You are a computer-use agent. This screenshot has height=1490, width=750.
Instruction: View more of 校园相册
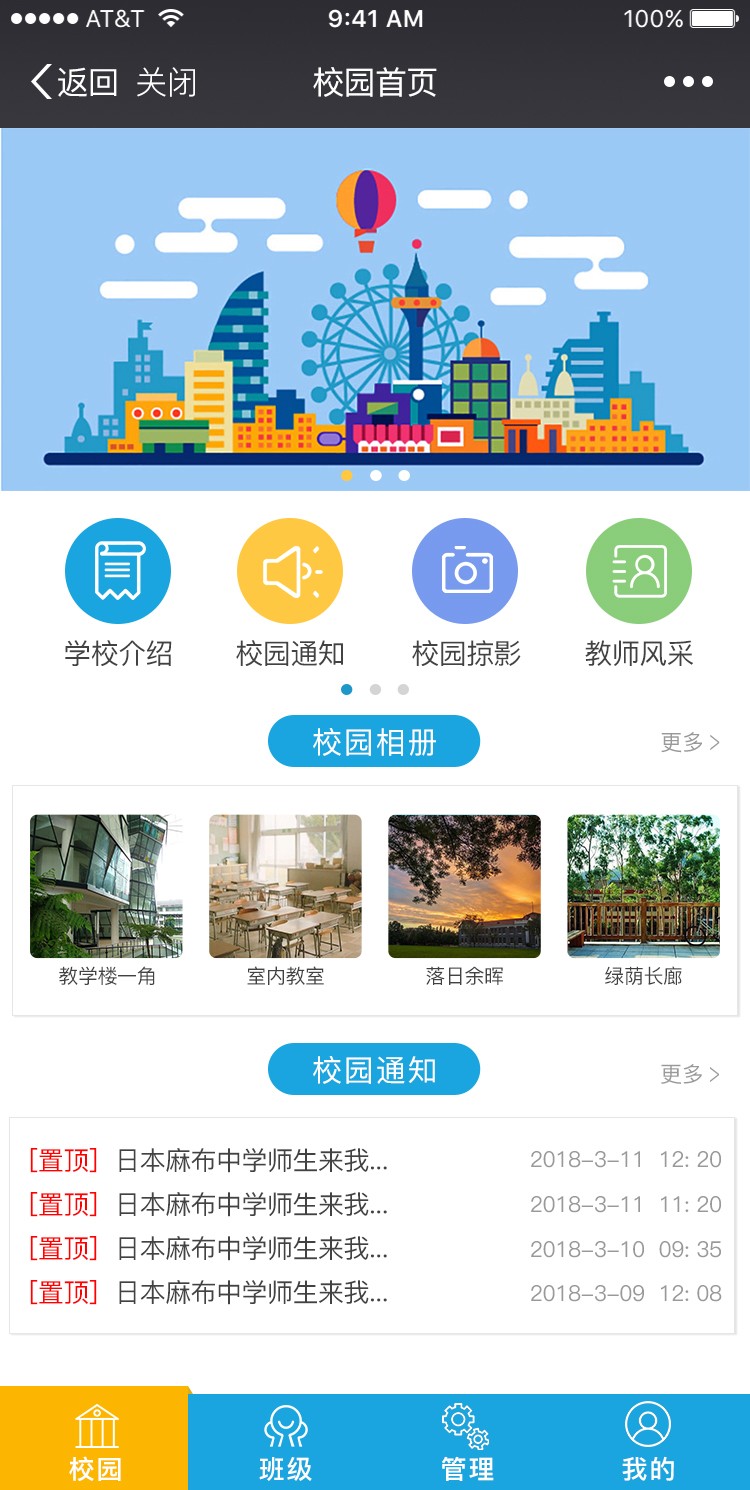click(x=690, y=742)
